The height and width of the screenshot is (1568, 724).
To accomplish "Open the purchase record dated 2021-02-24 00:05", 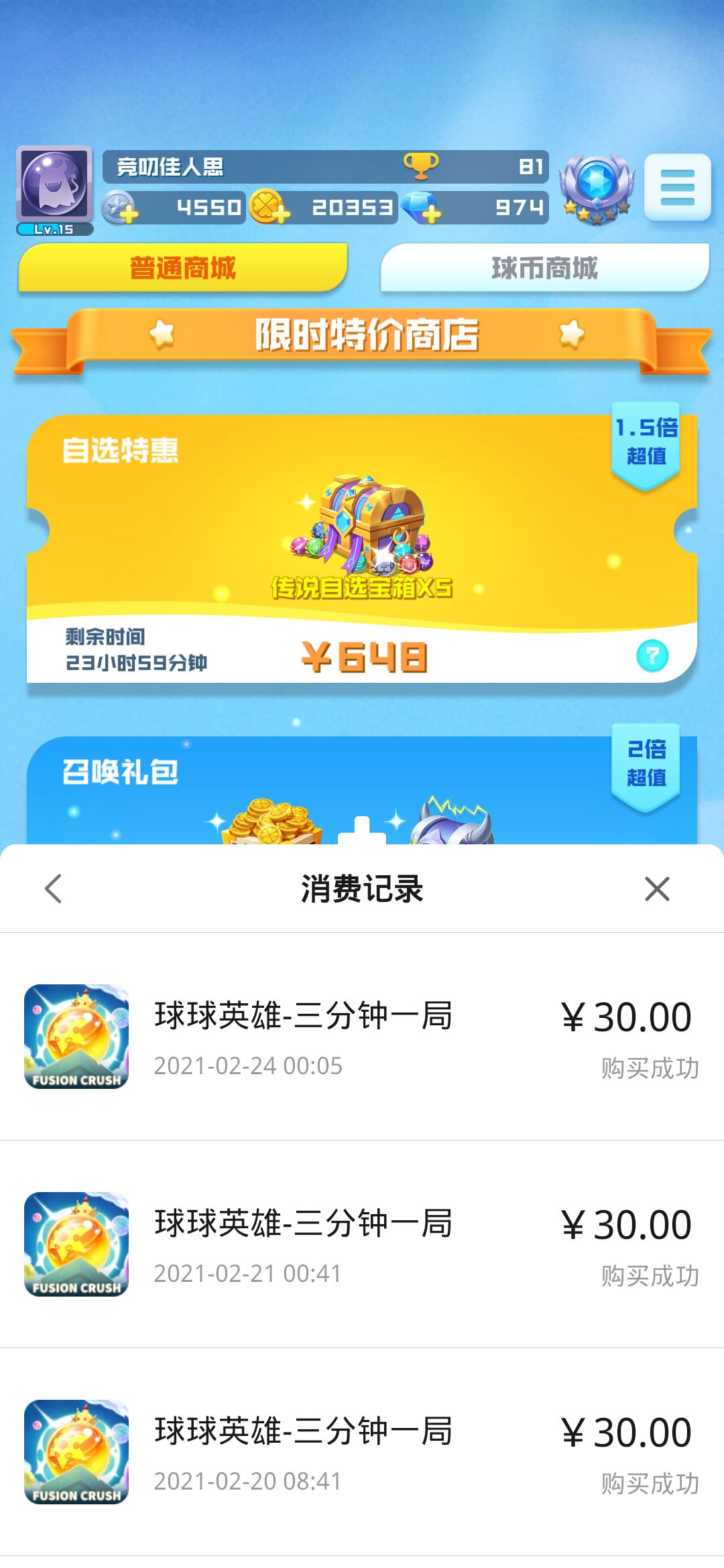I will coord(362,1037).
